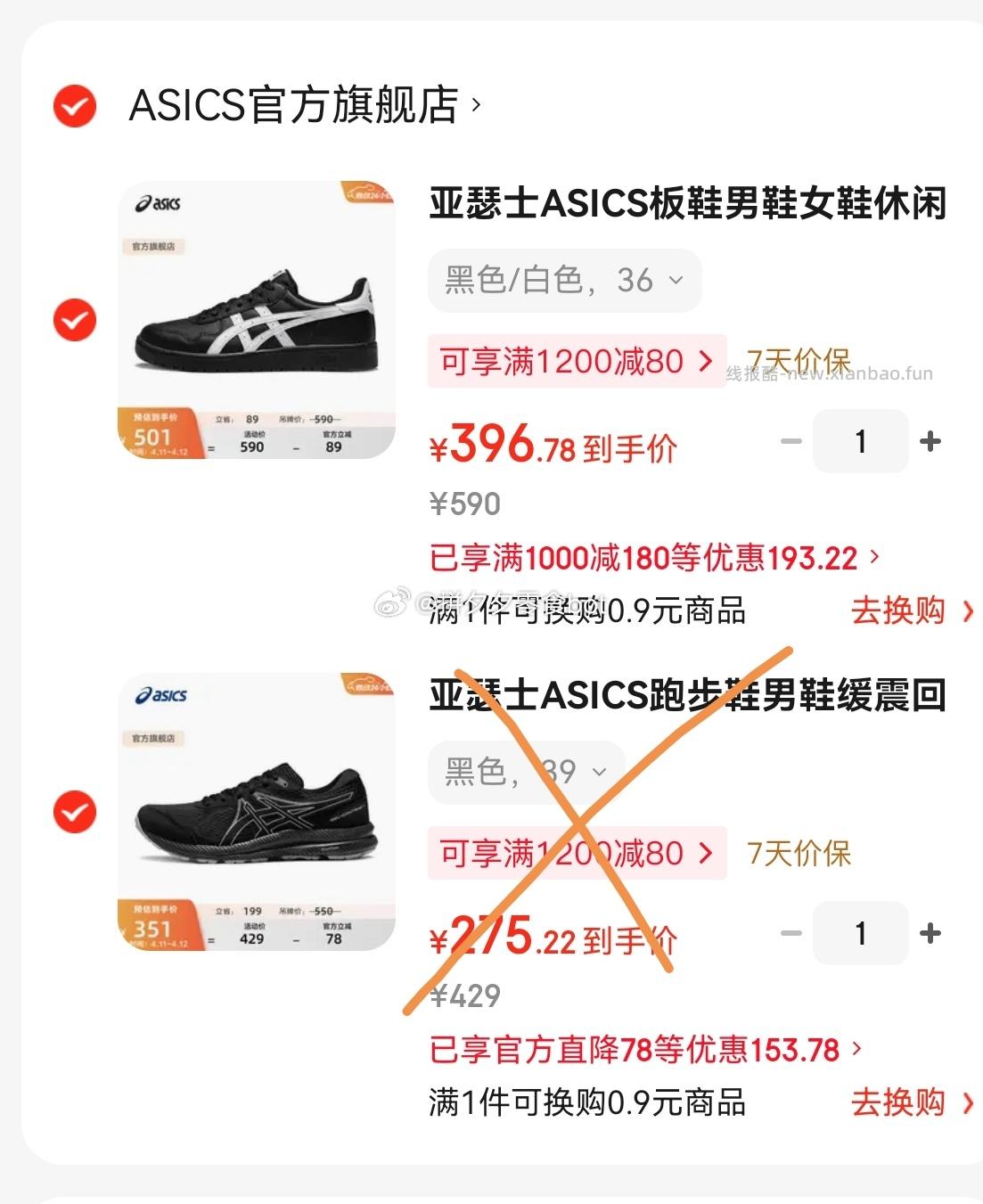983x1204 pixels.
Task: Click the 官方旗舰店 label on product image
Action: coord(158,247)
